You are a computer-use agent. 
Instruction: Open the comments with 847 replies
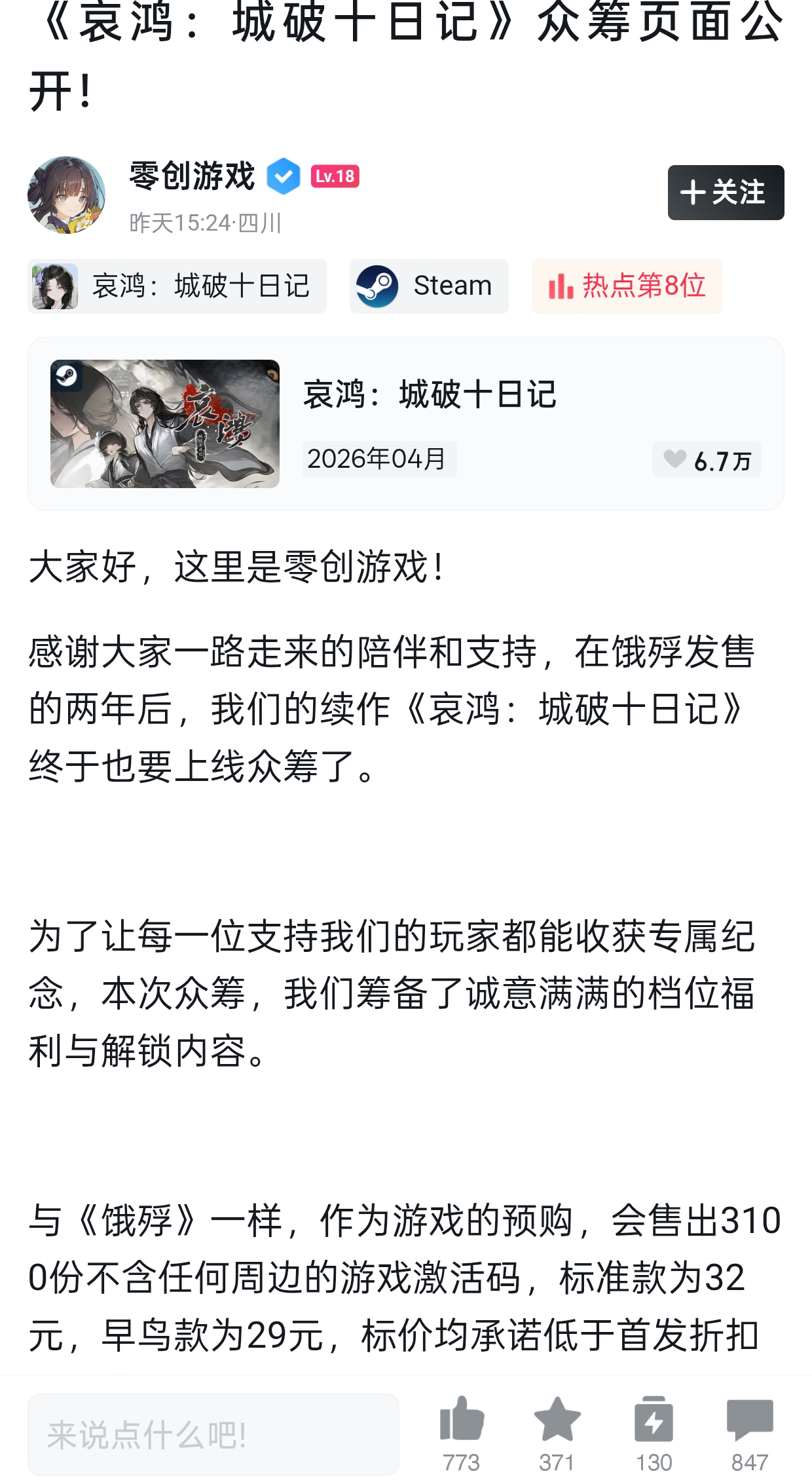coord(750,1420)
